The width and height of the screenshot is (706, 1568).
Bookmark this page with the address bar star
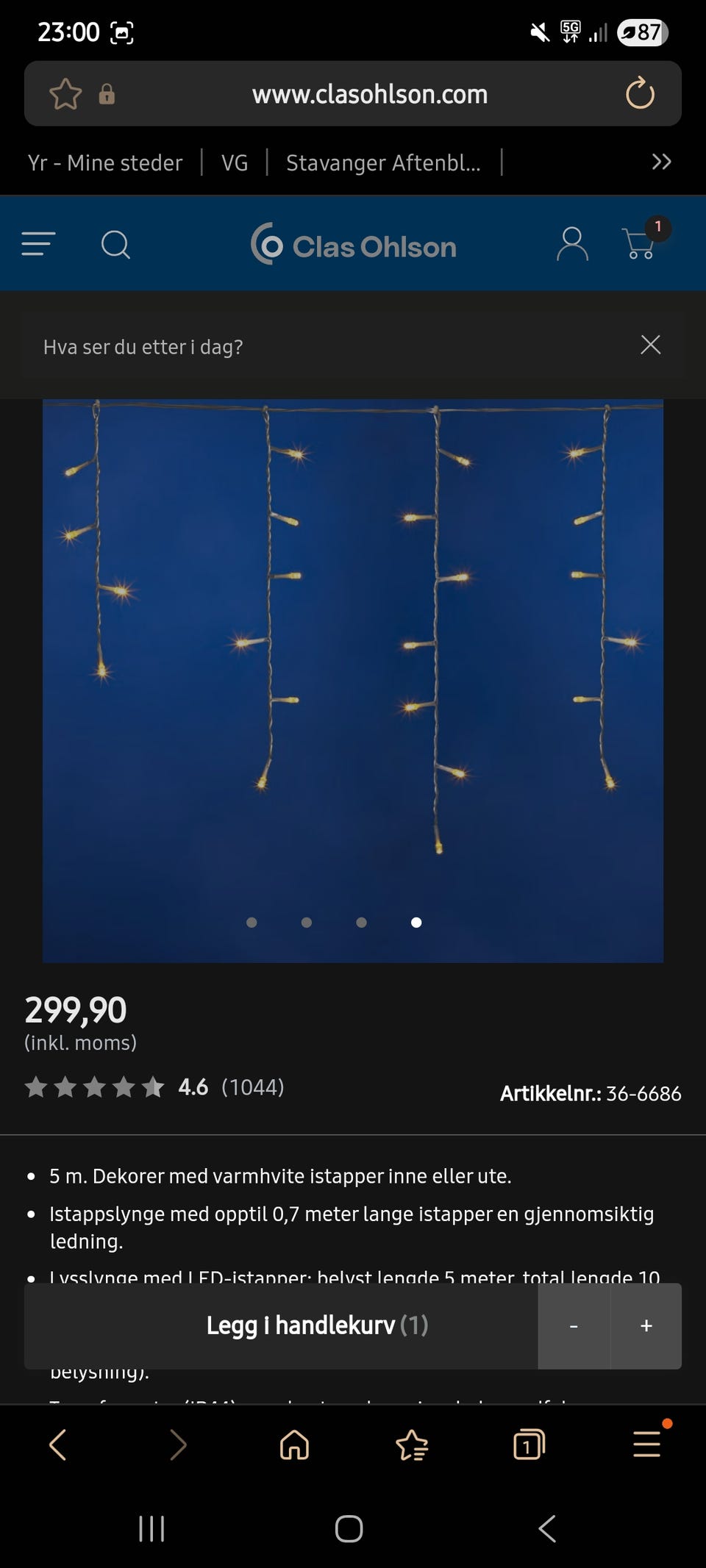65,94
